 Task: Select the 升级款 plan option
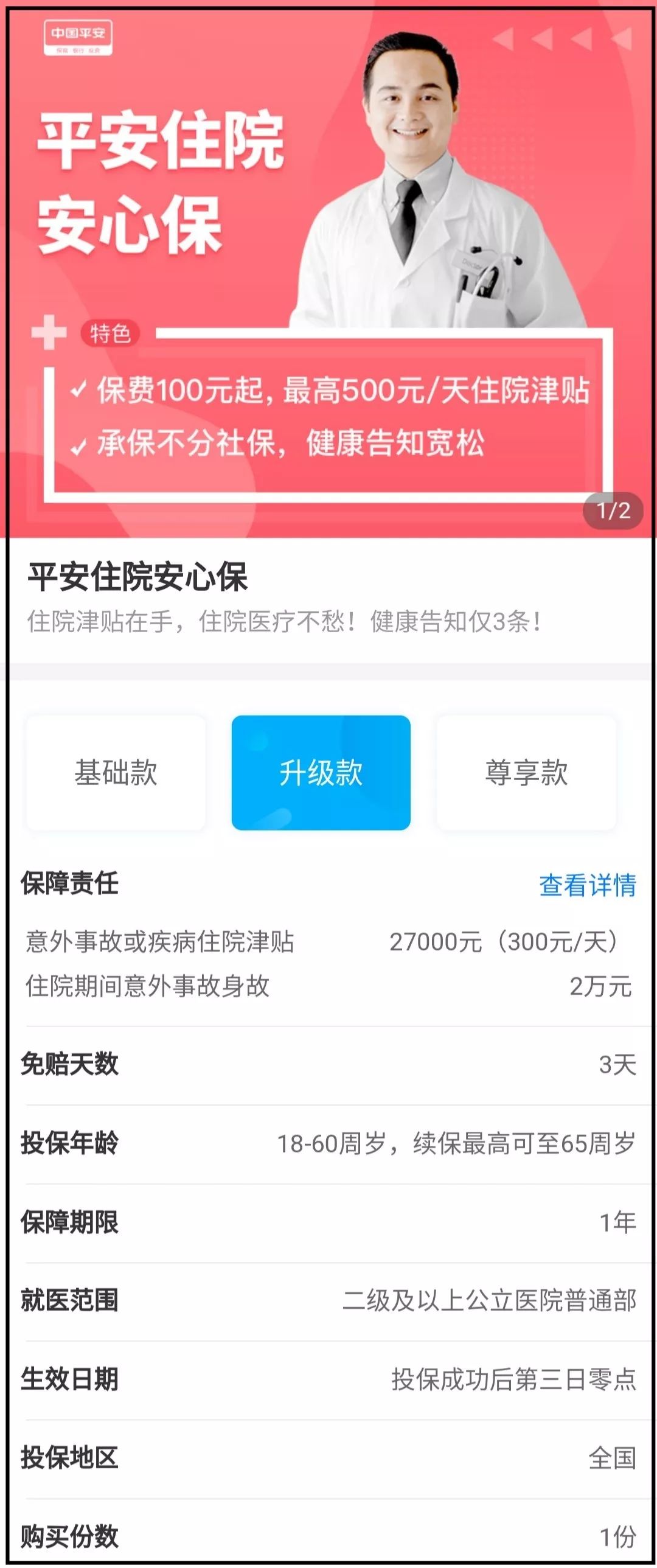click(321, 772)
